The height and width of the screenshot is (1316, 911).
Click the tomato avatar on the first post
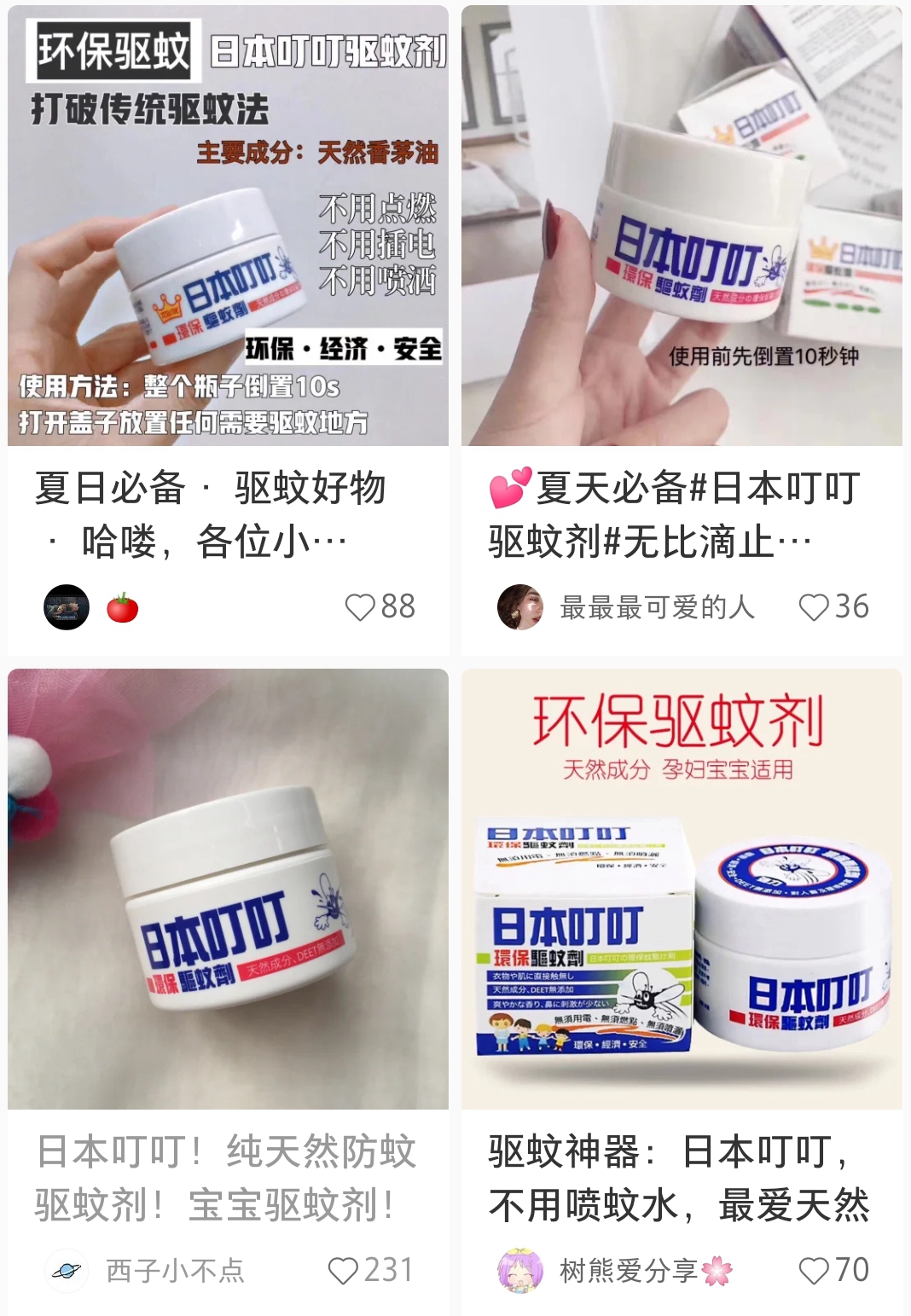[x=123, y=607]
